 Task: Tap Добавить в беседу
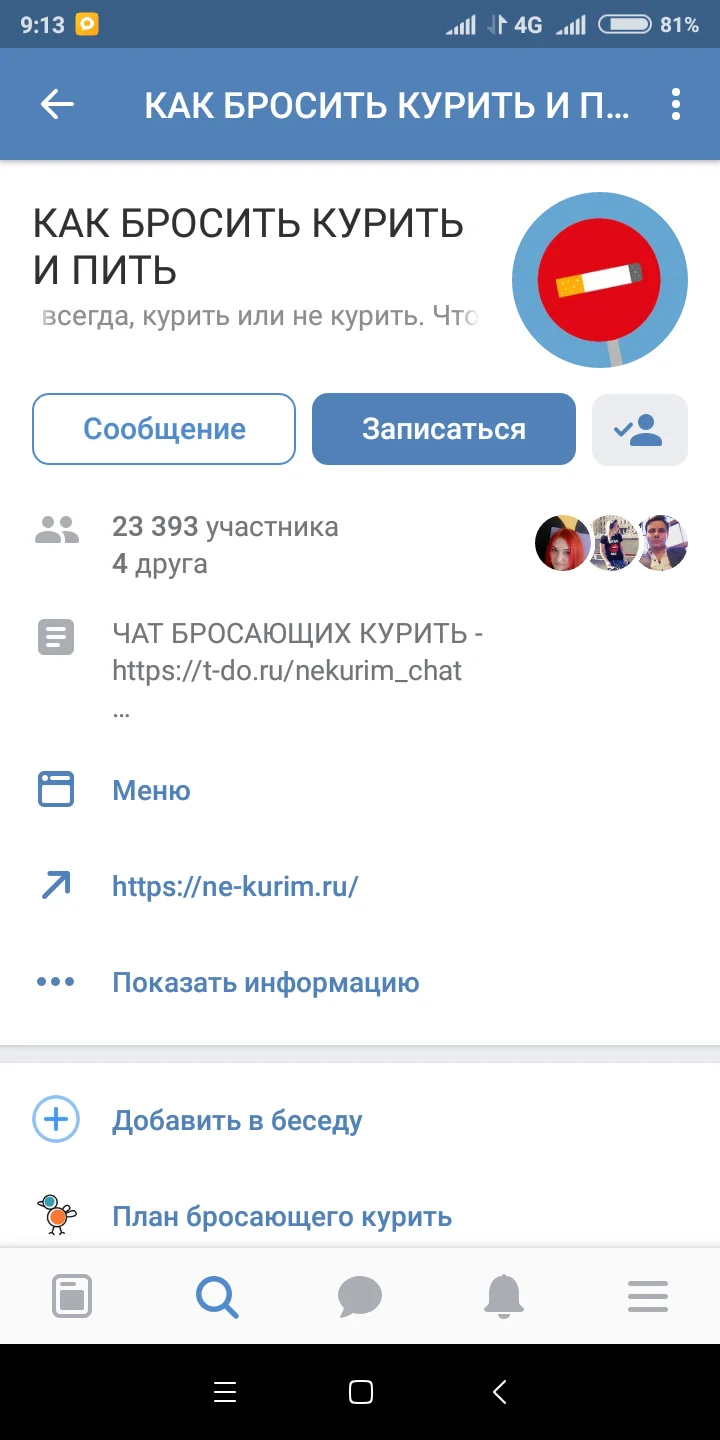[x=238, y=1119]
